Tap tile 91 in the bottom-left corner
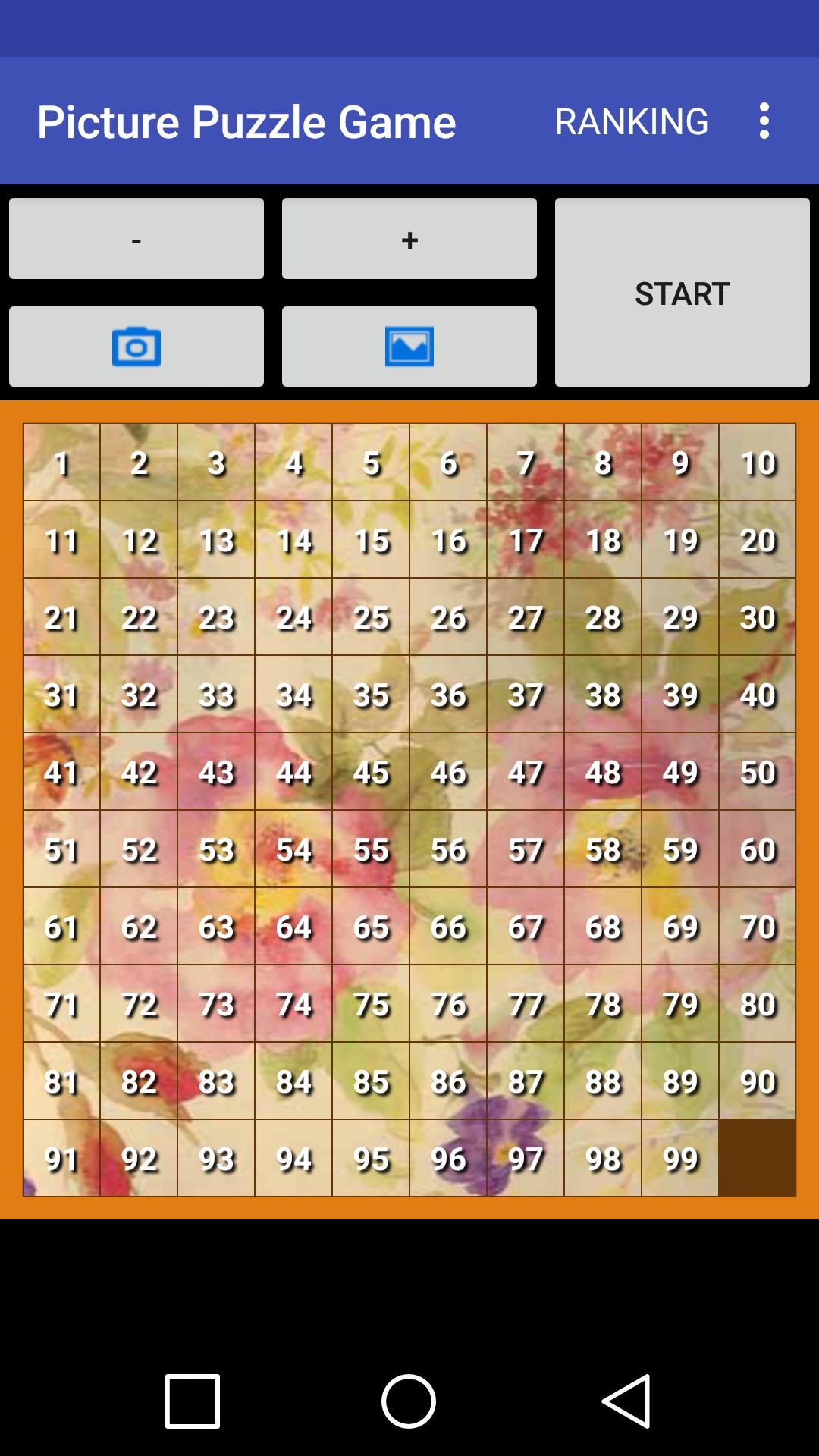This screenshot has width=819, height=1456. pos(62,1158)
